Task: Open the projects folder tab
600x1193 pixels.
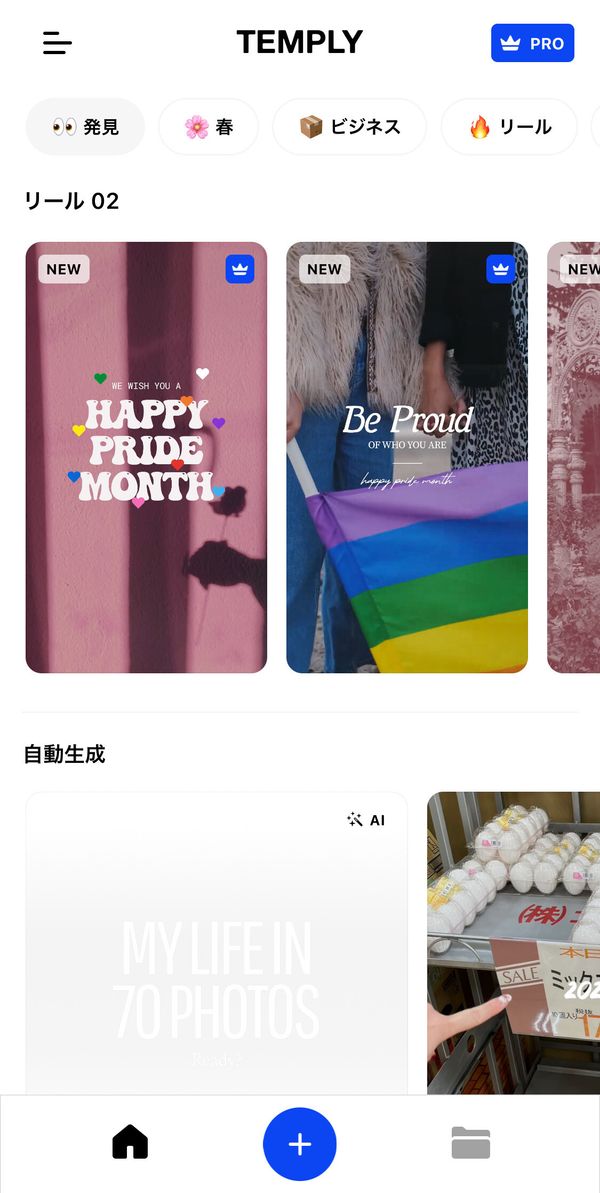Action: pyautogui.click(x=471, y=1143)
